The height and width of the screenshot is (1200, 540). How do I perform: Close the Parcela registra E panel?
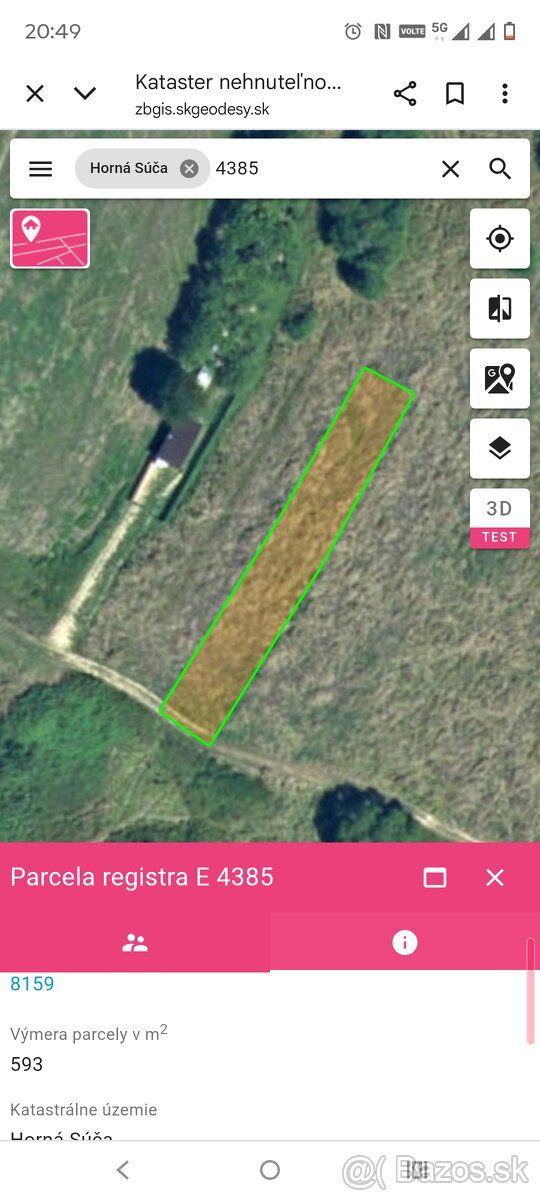point(495,877)
